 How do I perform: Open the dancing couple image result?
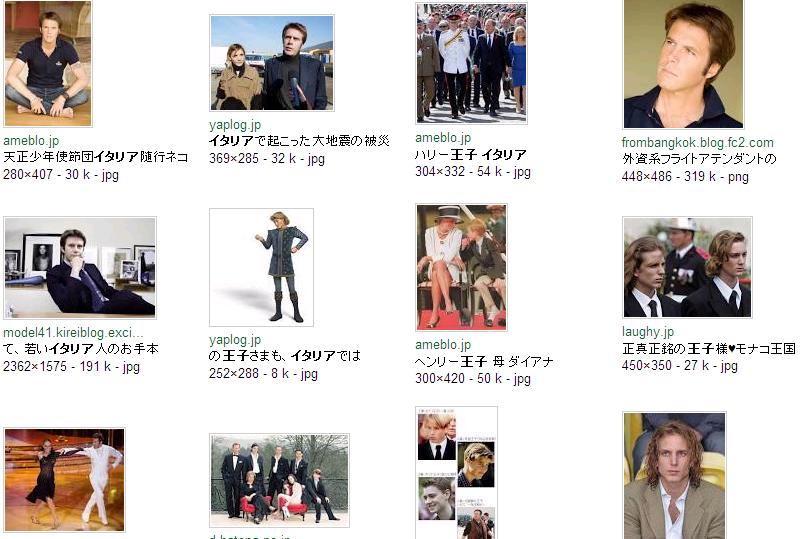(x=64, y=480)
